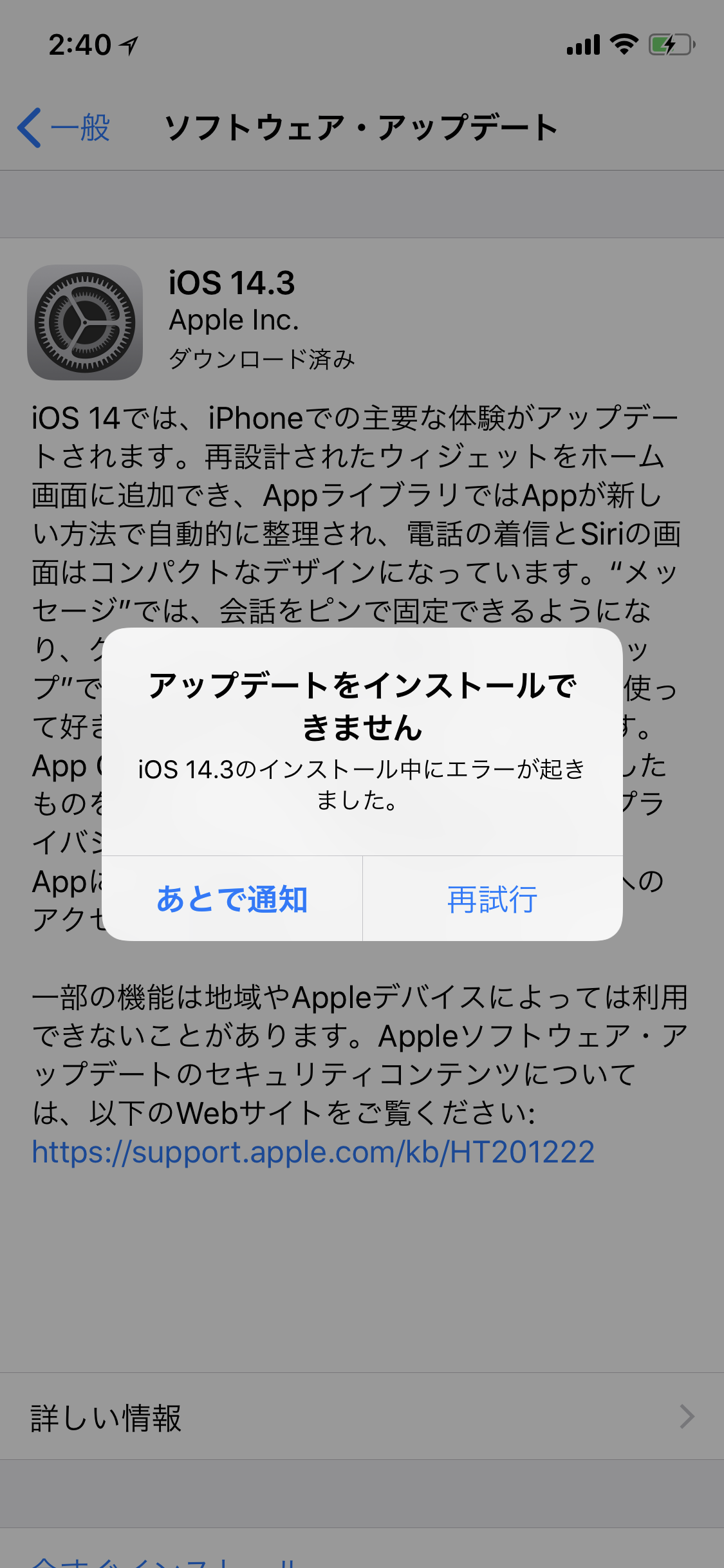Open the support.apple.com/kb/HT201222 link
The height and width of the screenshot is (1568, 724).
(x=313, y=1152)
